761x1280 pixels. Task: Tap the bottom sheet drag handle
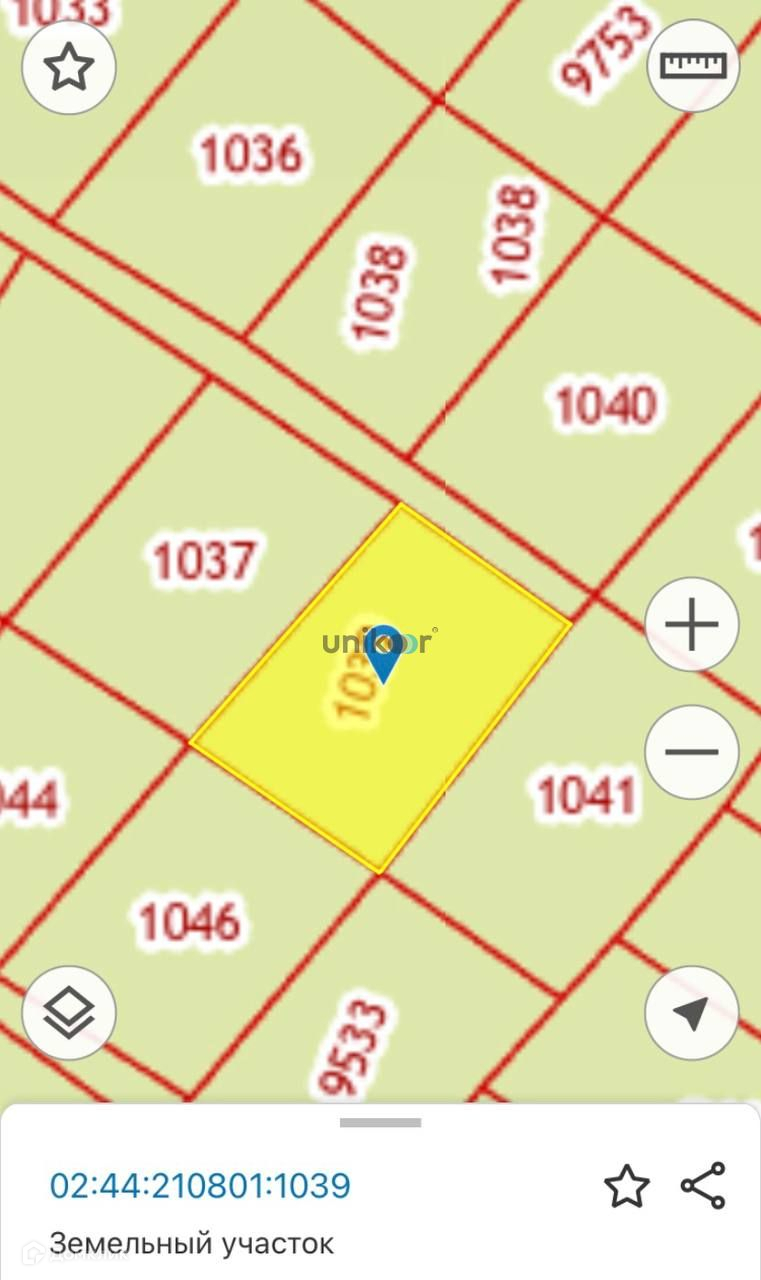coord(380,1123)
